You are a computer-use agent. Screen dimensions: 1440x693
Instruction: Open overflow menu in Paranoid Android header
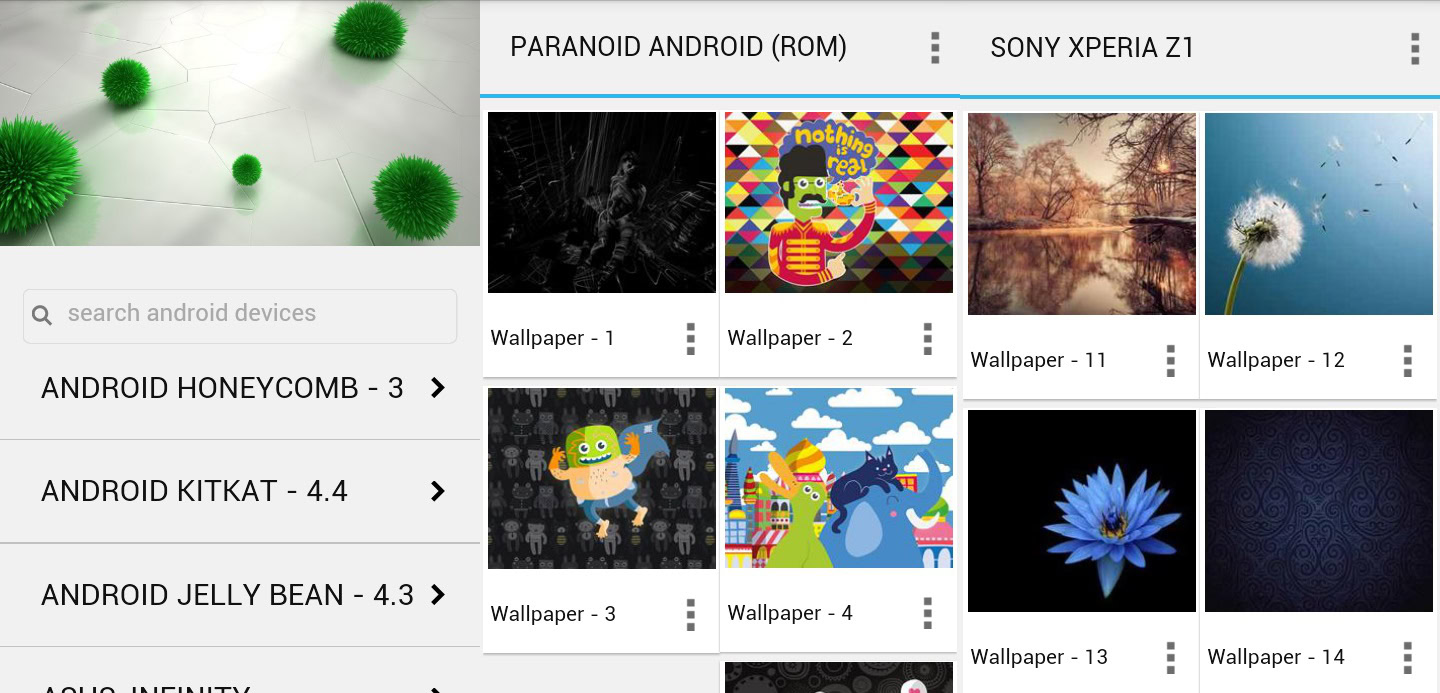click(935, 48)
